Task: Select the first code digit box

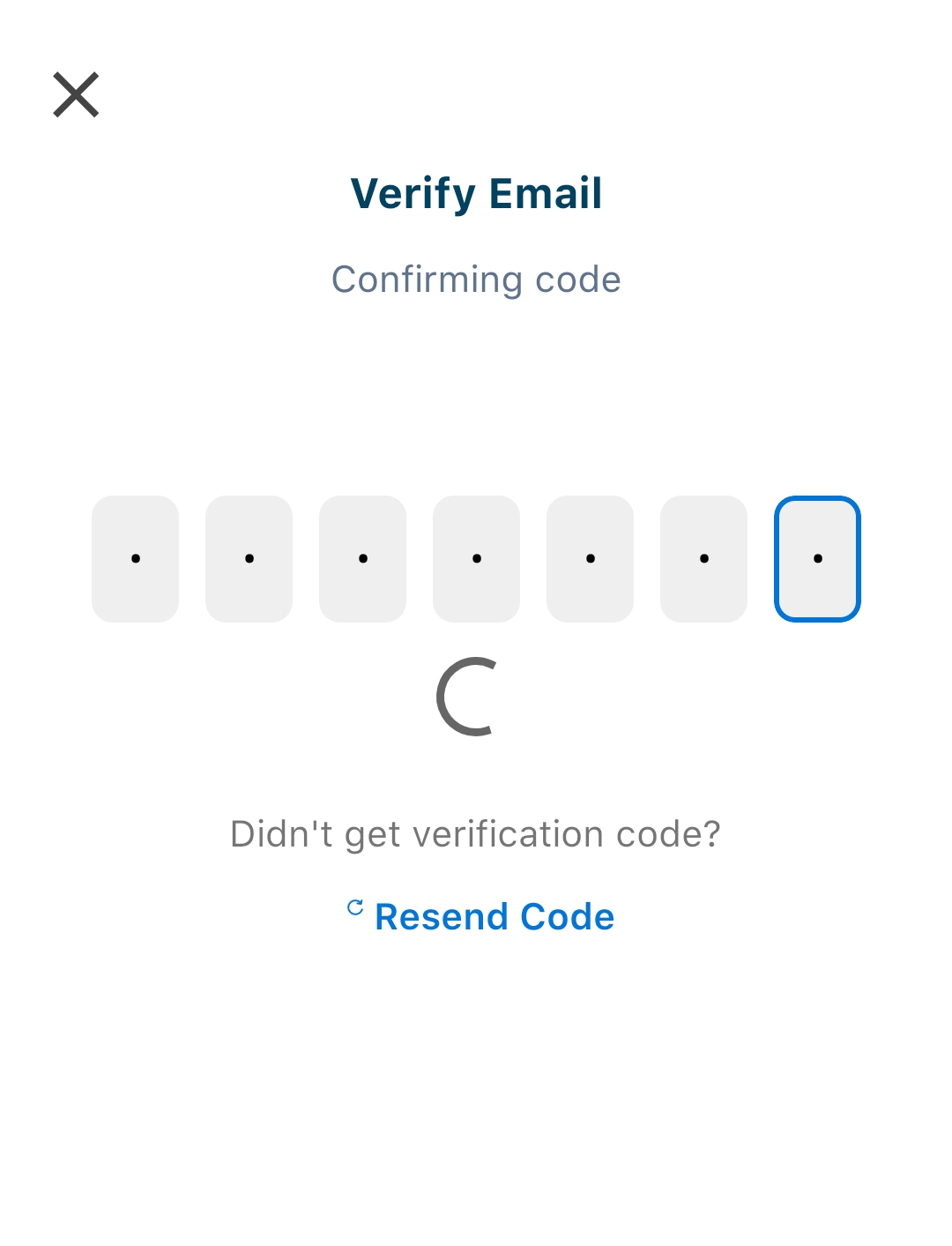Action: (x=136, y=559)
